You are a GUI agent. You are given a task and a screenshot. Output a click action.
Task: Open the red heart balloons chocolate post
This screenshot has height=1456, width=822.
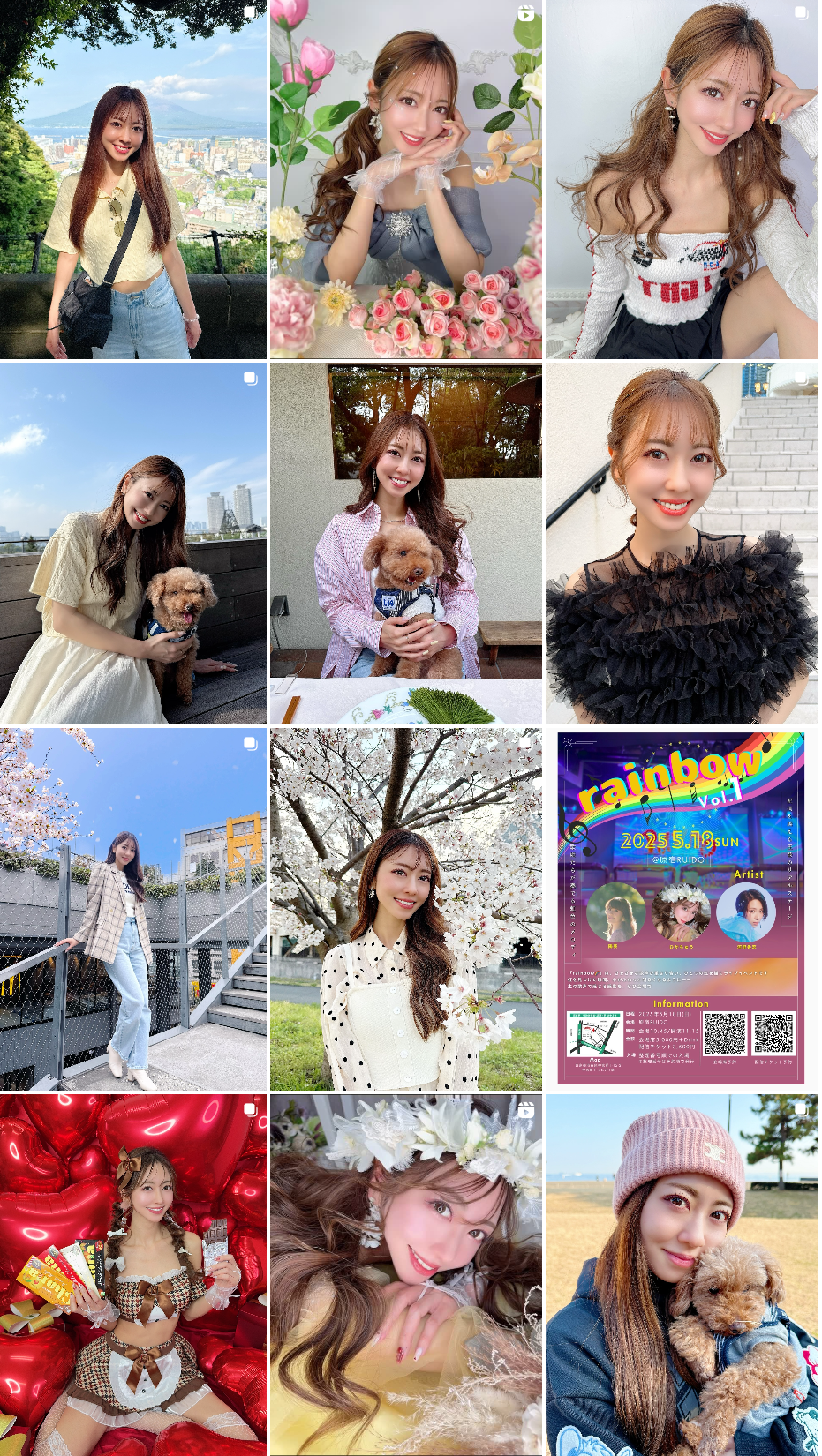pyautogui.click(x=132, y=1274)
